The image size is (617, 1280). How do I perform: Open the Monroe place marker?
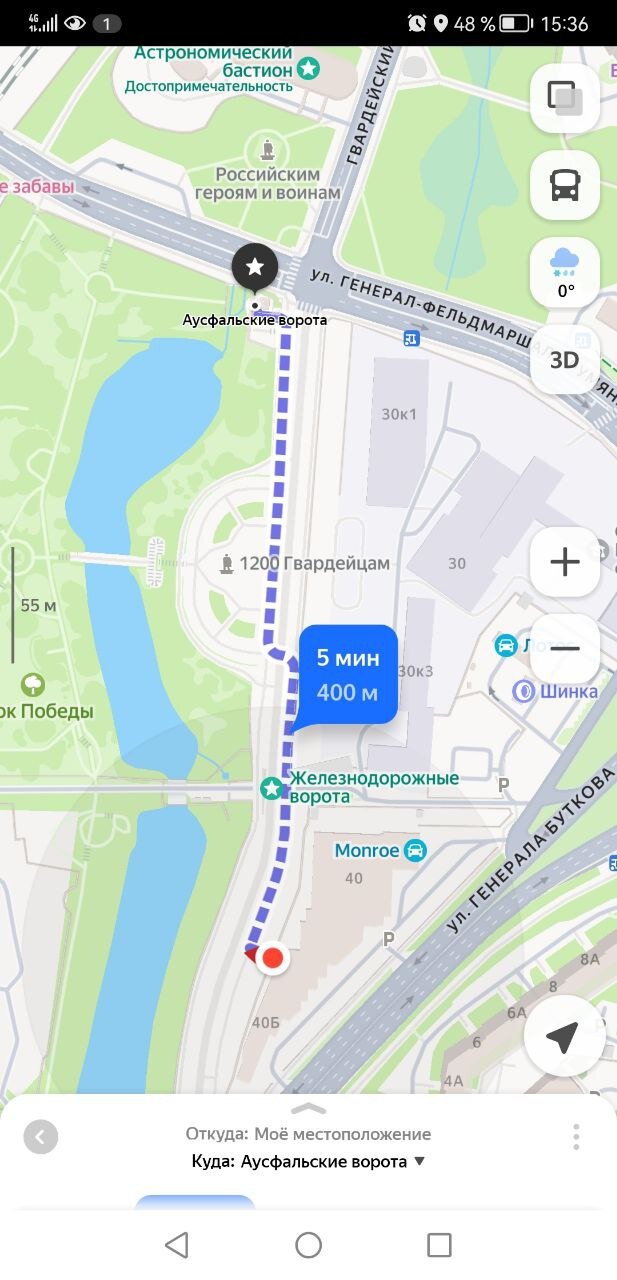click(415, 851)
